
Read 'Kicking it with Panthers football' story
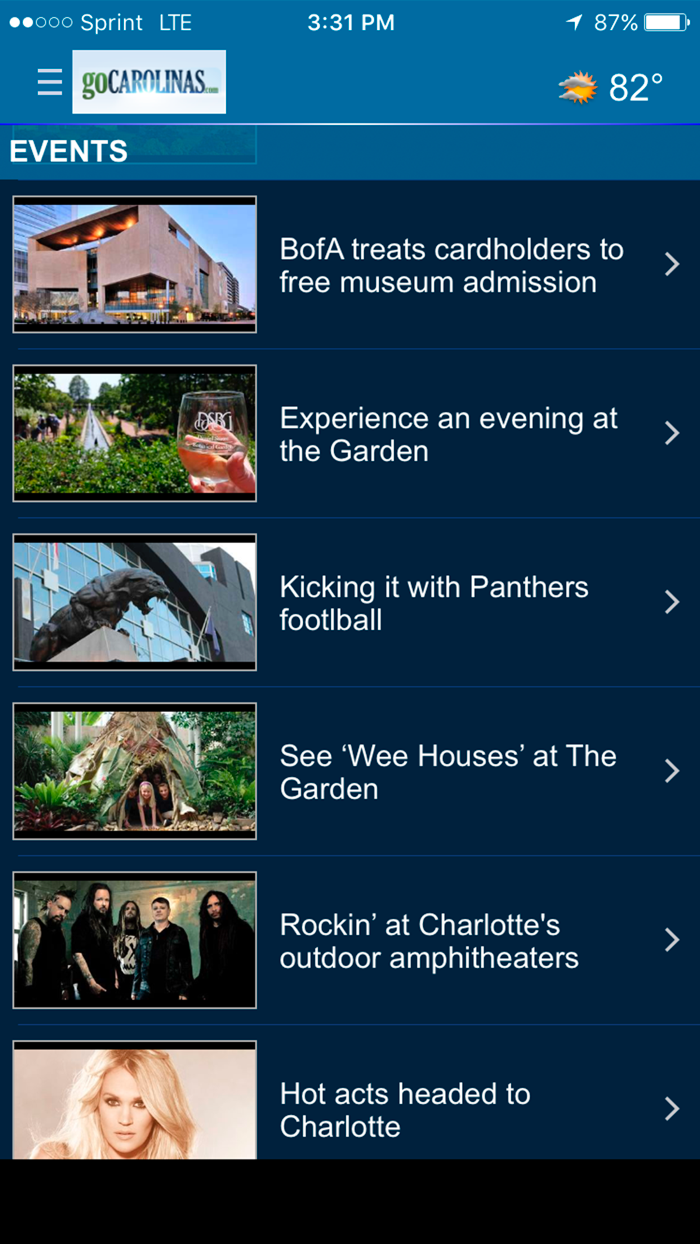tap(350, 603)
